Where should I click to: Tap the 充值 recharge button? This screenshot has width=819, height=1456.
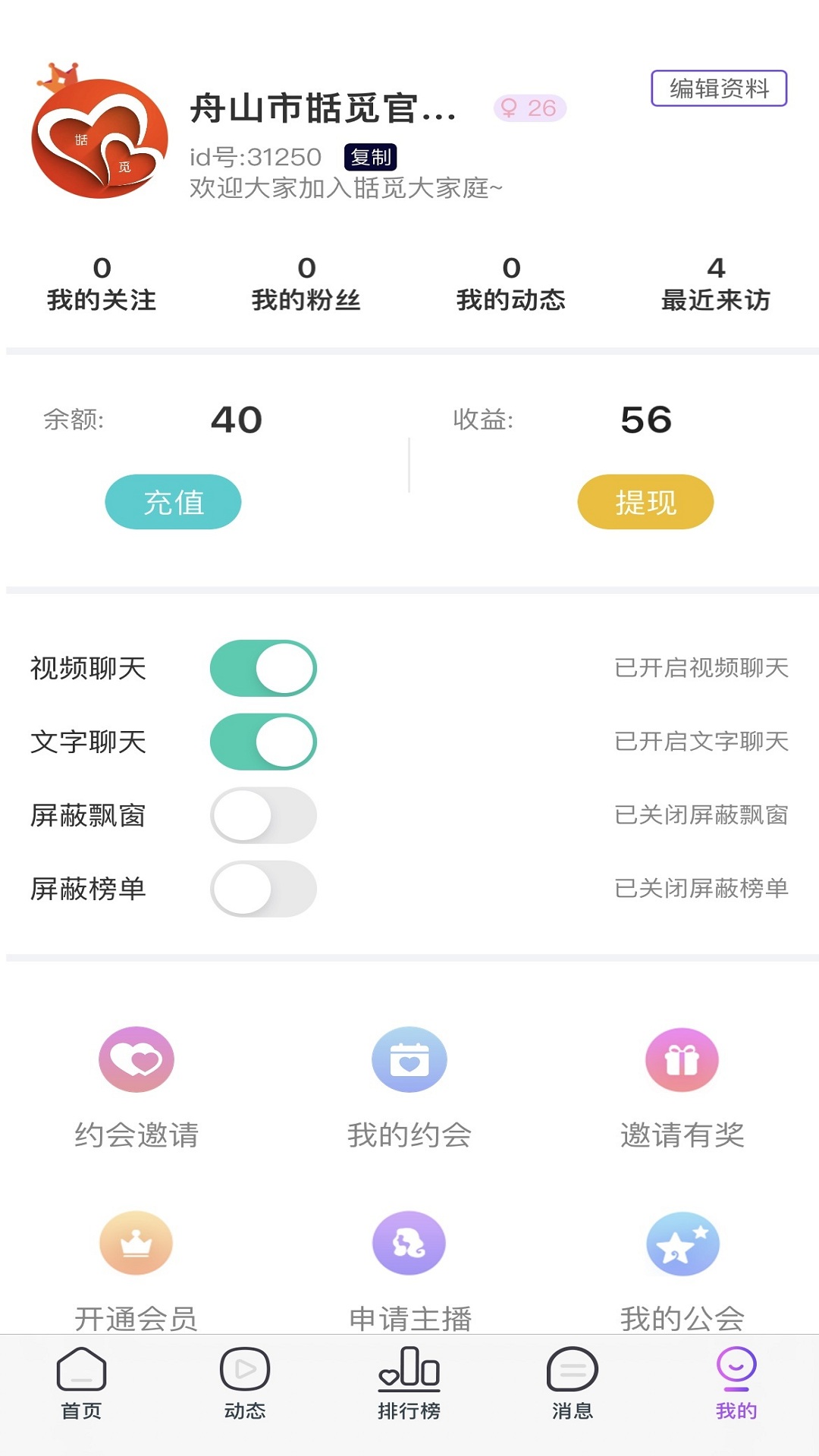coord(173,502)
